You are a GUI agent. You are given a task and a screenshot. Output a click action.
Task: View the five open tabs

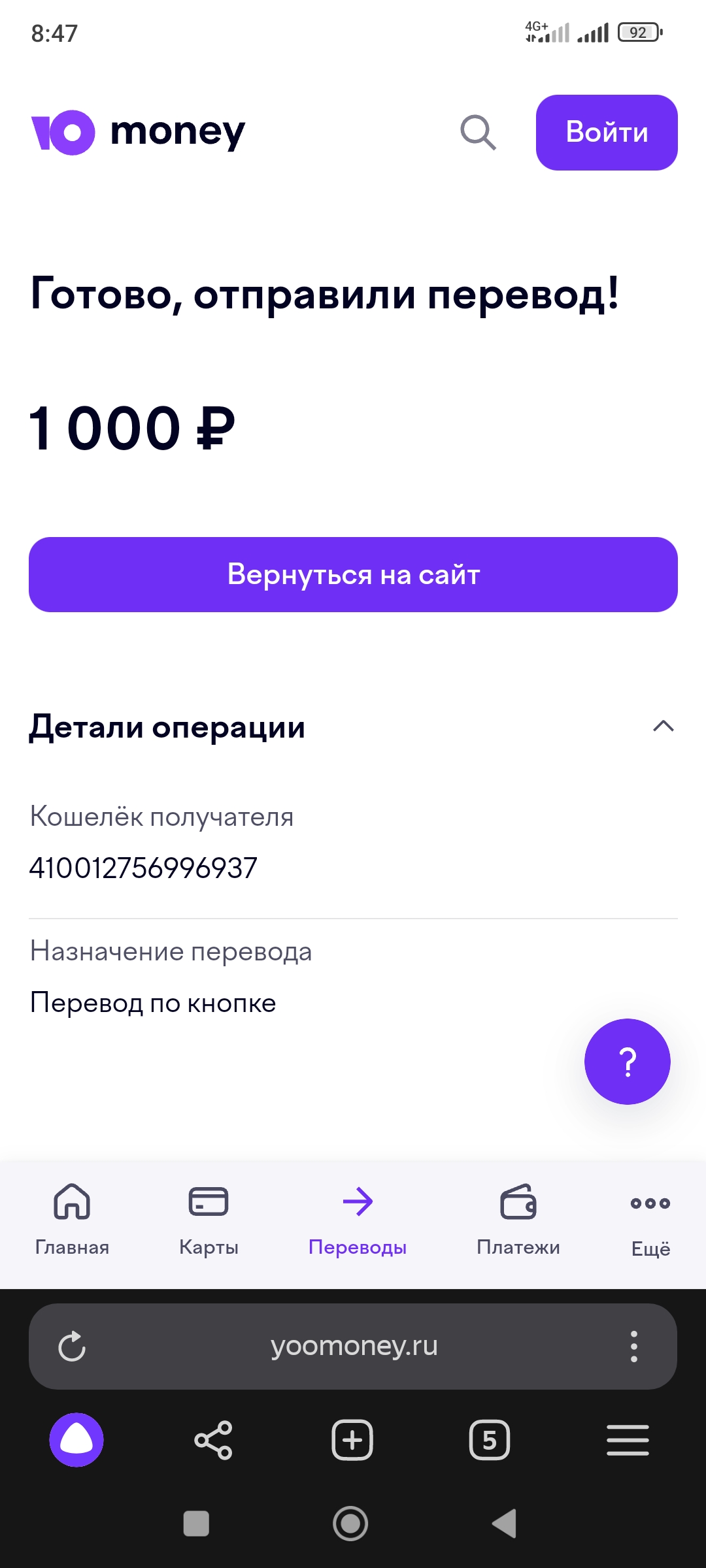point(490,1440)
